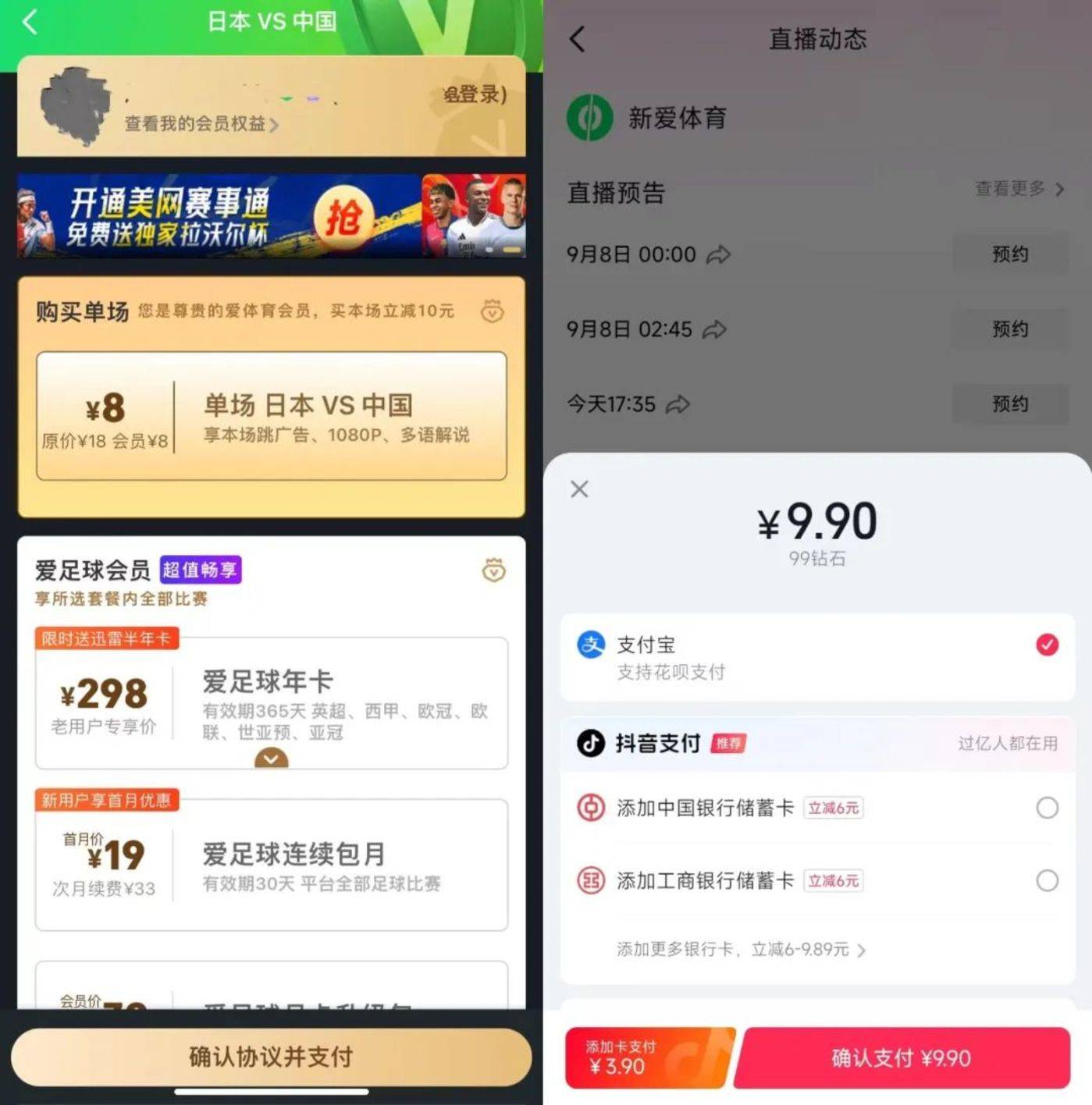The width and height of the screenshot is (1092, 1105).
Task: Share the 今天17:35 live stream
Action: (x=678, y=404)
